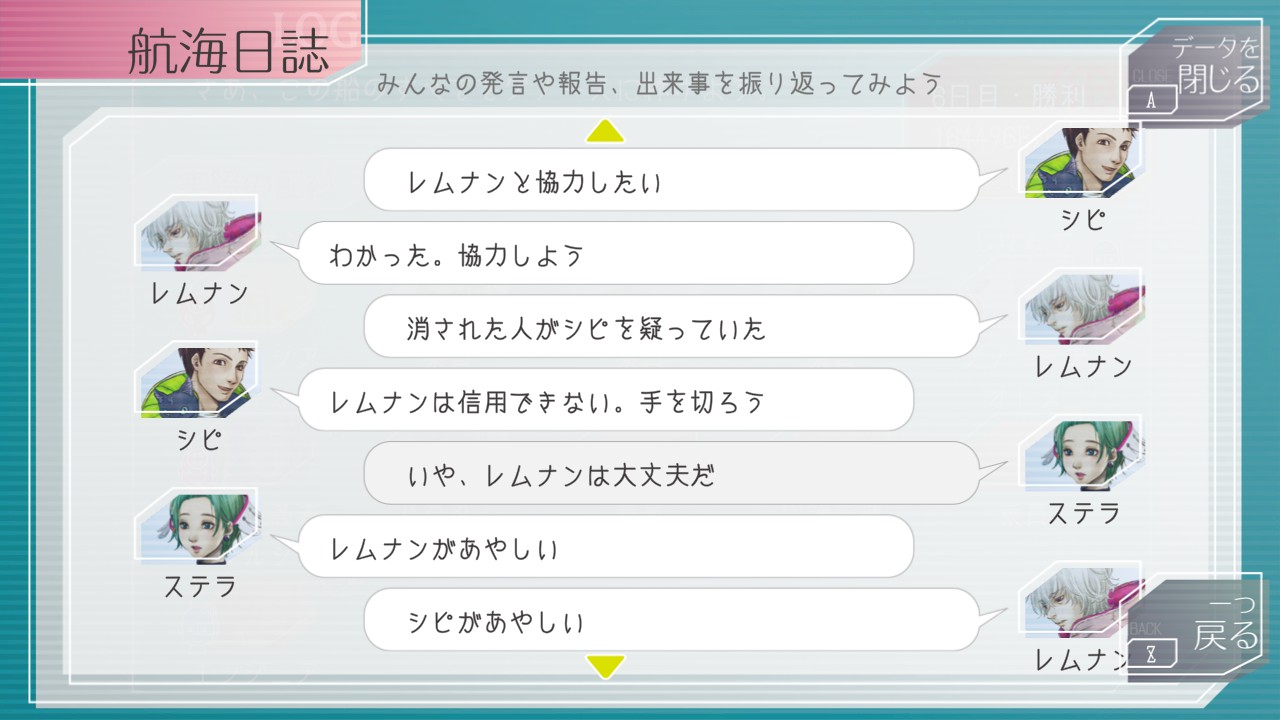Tap the down arrow below the log
This screenshot has width=1280, height=720.
605,665
